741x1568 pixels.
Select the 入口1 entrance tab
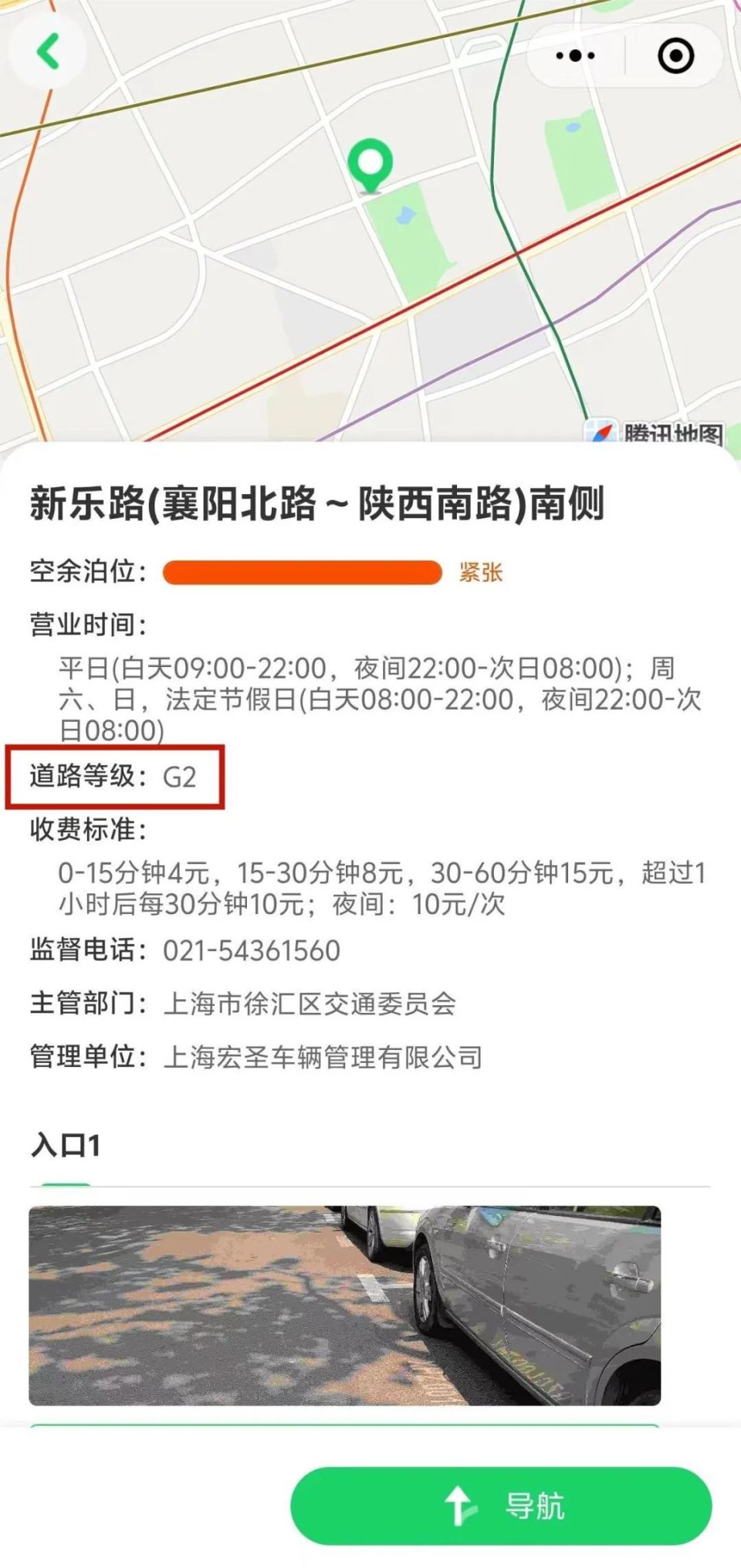[x=66, y=1146]
